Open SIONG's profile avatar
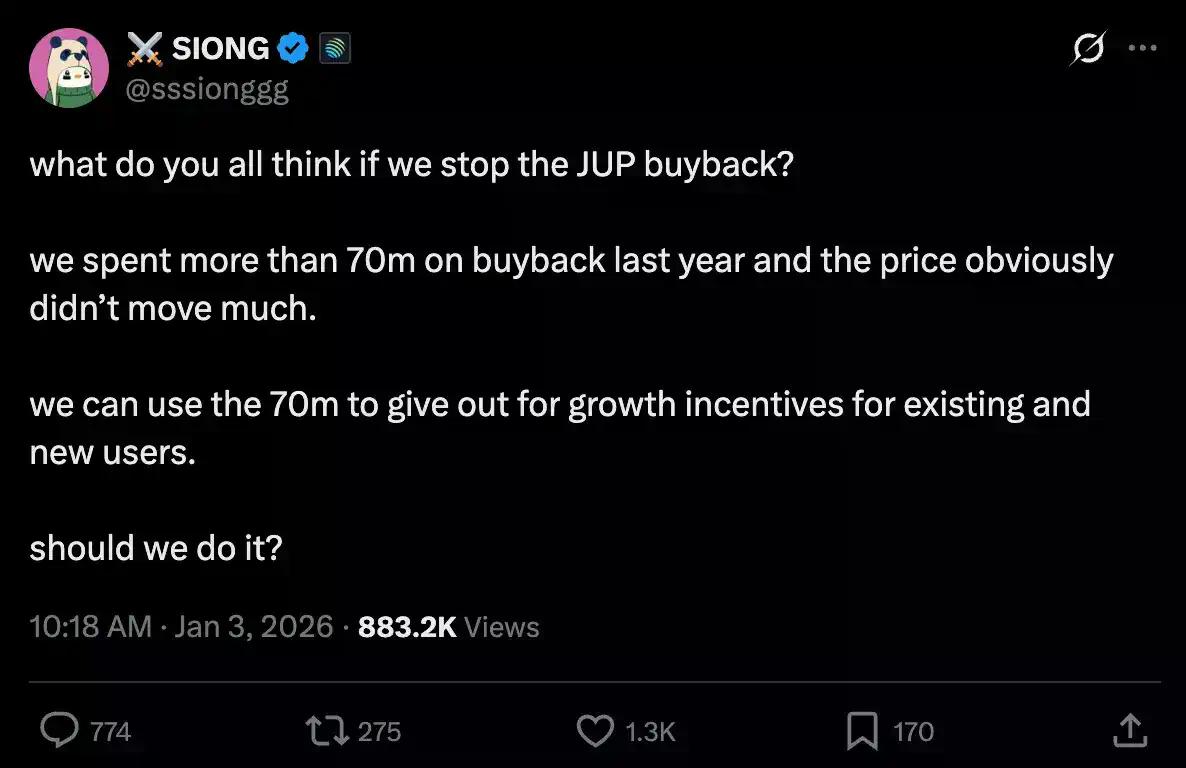1186x768 pixels. (69, 68)
